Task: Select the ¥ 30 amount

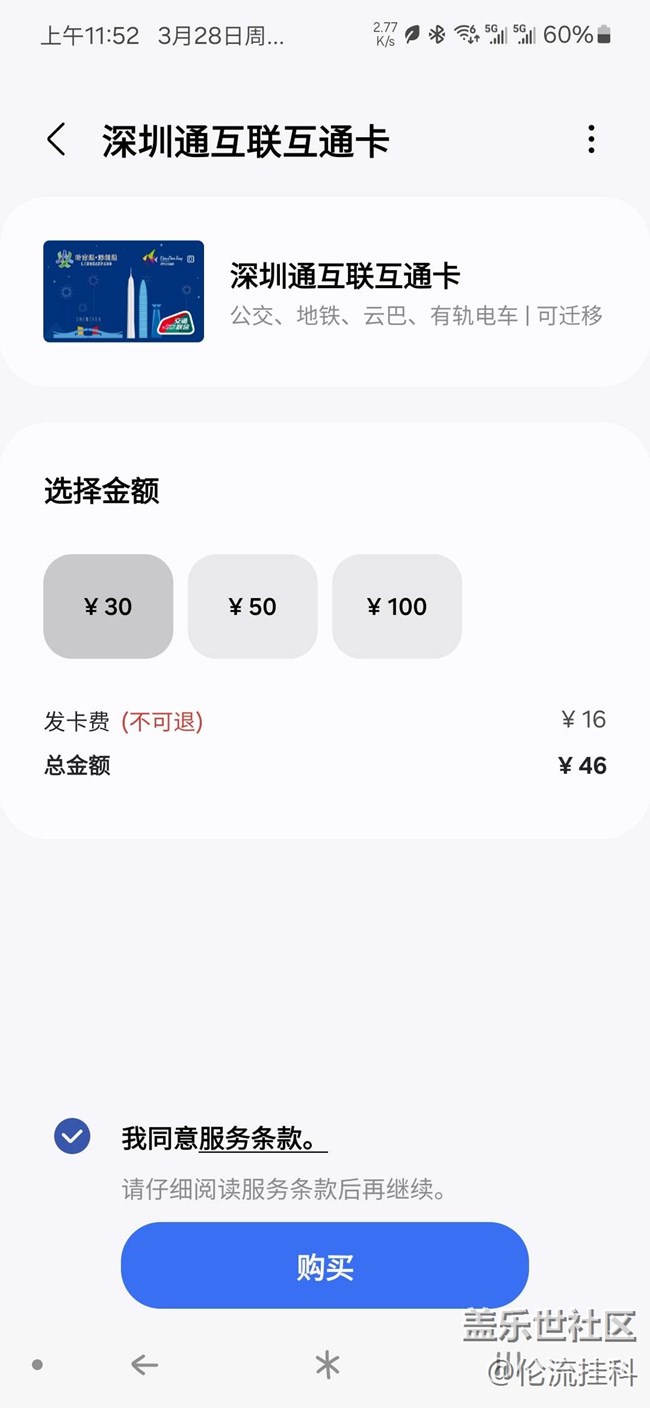Action: [108, 606]
